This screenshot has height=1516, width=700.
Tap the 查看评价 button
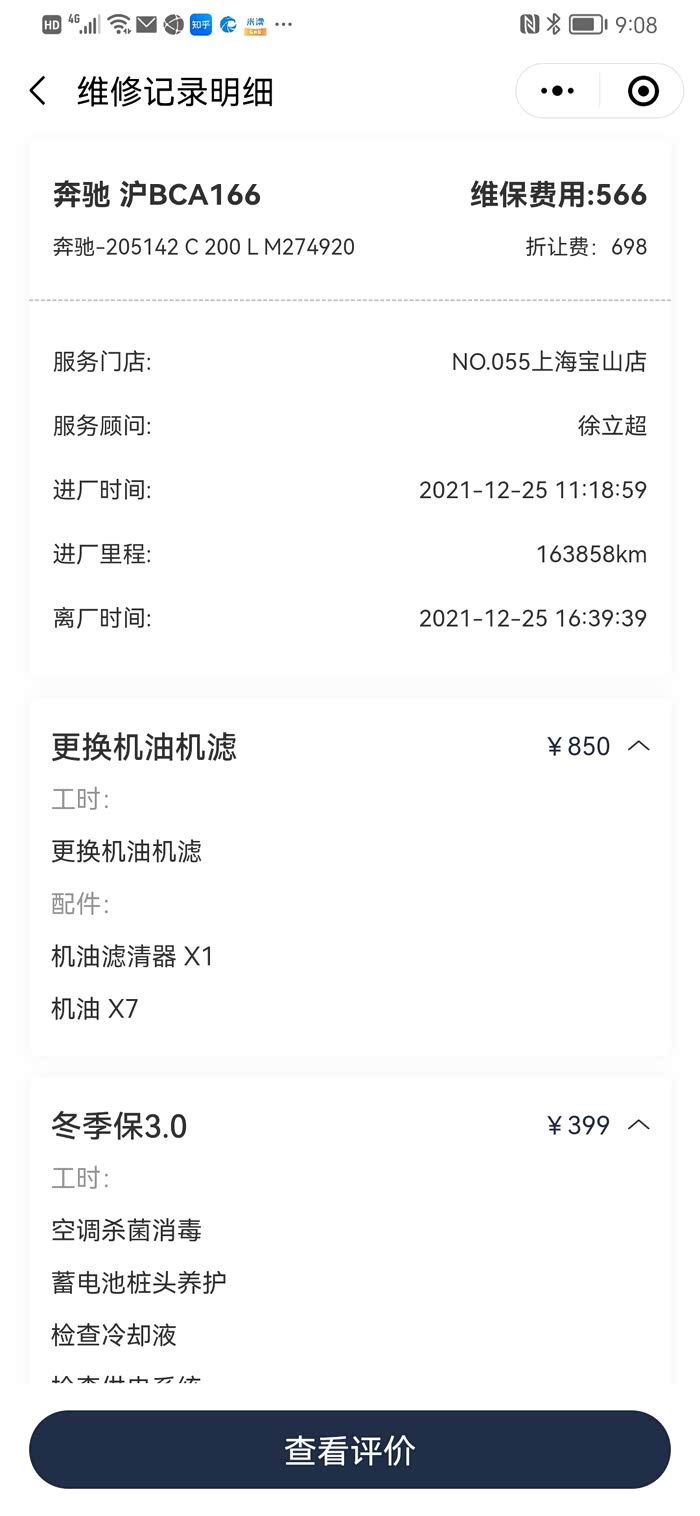[x=350, y=1450]
